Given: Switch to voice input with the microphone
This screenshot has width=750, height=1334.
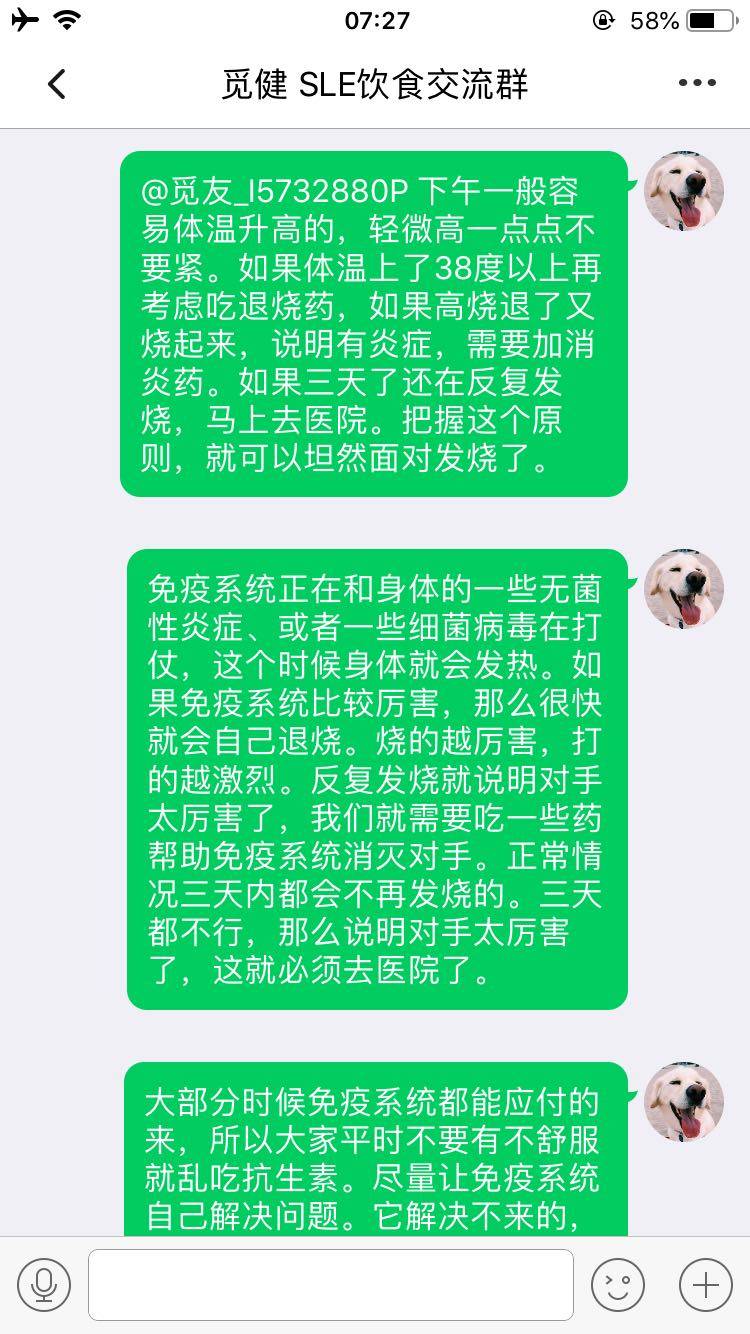Looking at the screenshot, I should [44, 1284].
